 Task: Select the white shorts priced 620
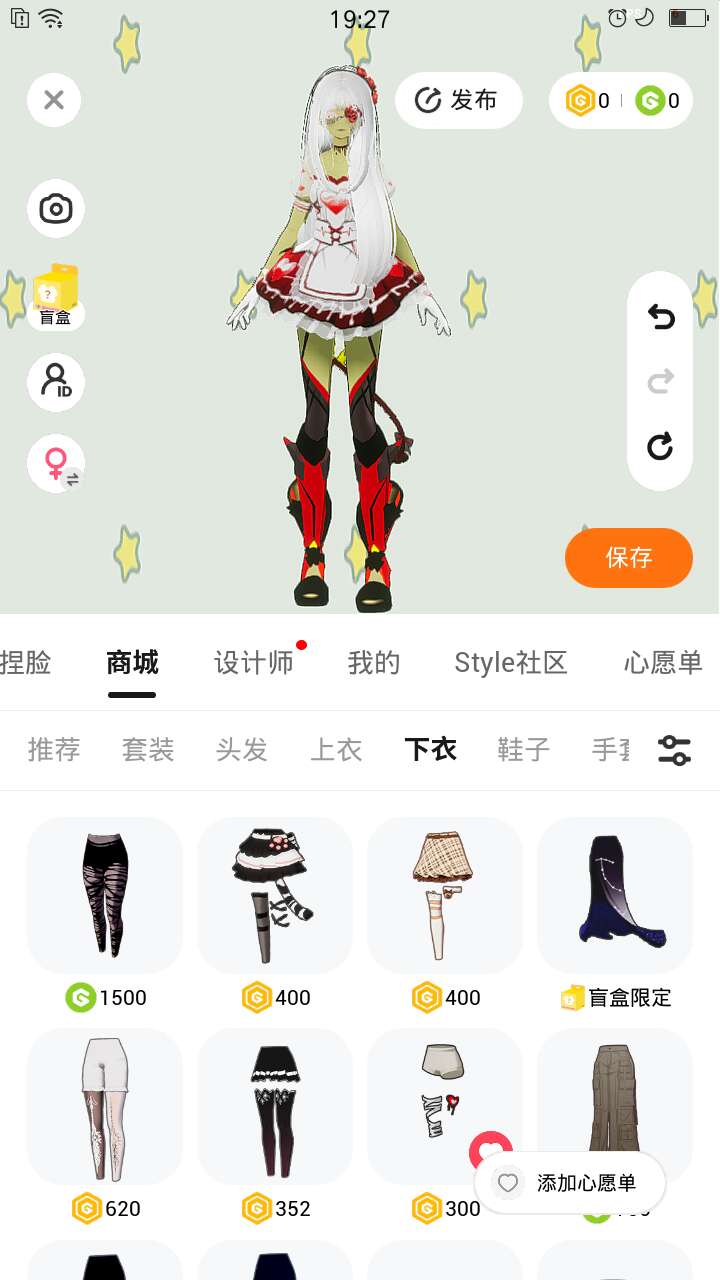point(105,1107)
